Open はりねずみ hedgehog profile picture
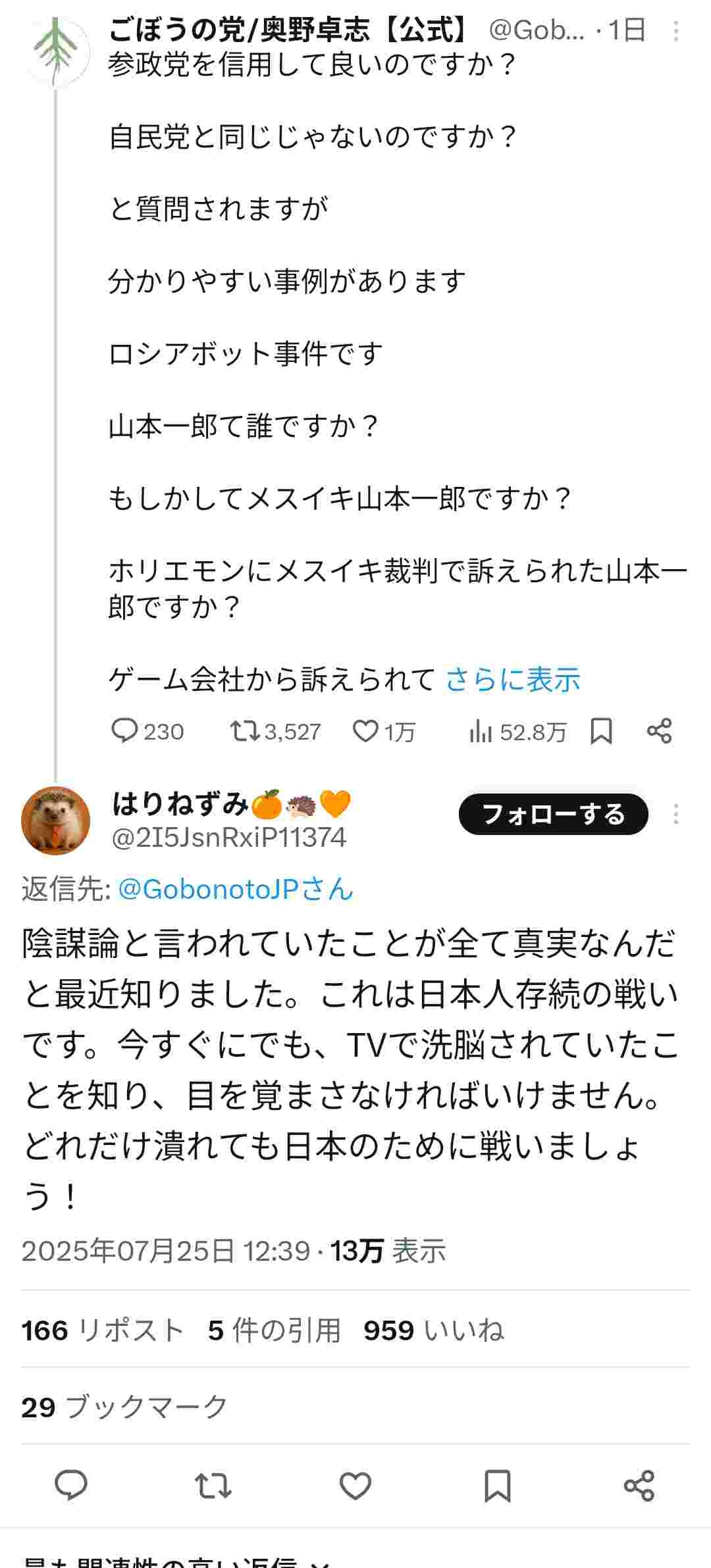Image resolution: width=711 pixels, height=1568 pixels. click(x=56, y=821)
